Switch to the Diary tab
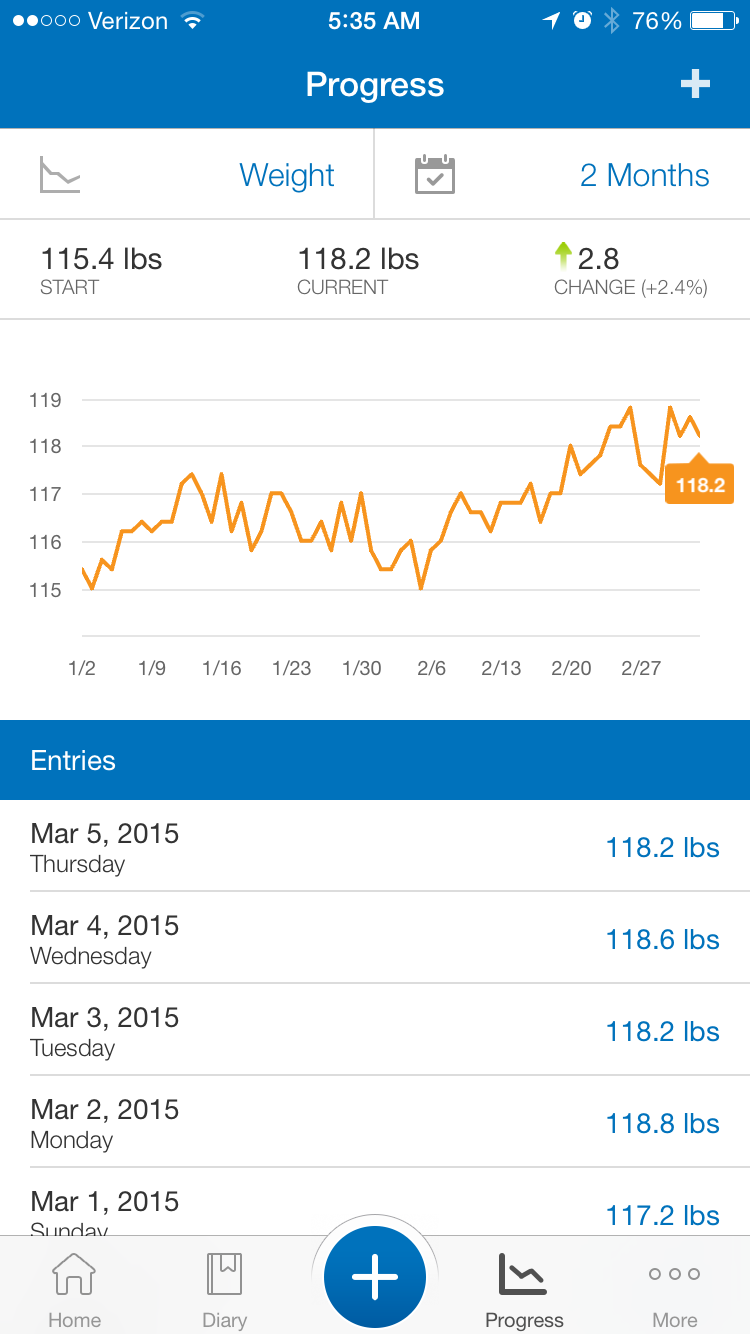750x1334 pixels. point(224,1290)
